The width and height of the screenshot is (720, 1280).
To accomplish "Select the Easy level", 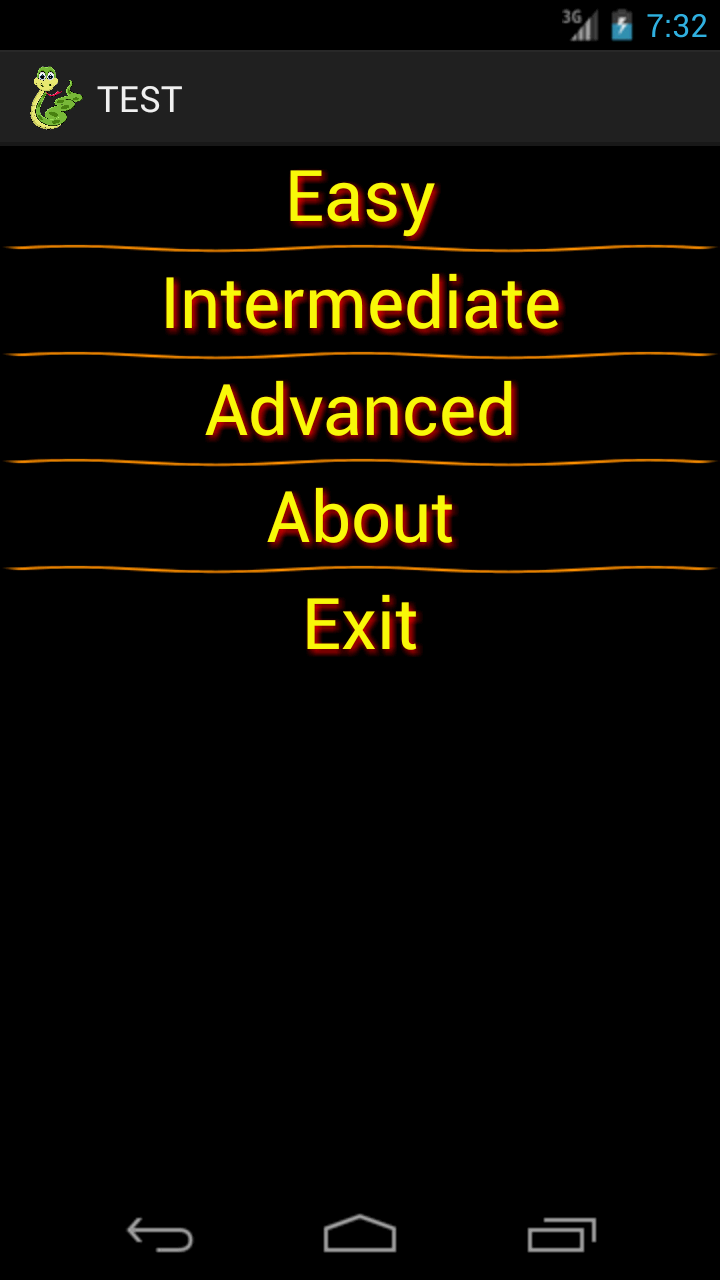I will pyautogui.click(x=360, y=197).
